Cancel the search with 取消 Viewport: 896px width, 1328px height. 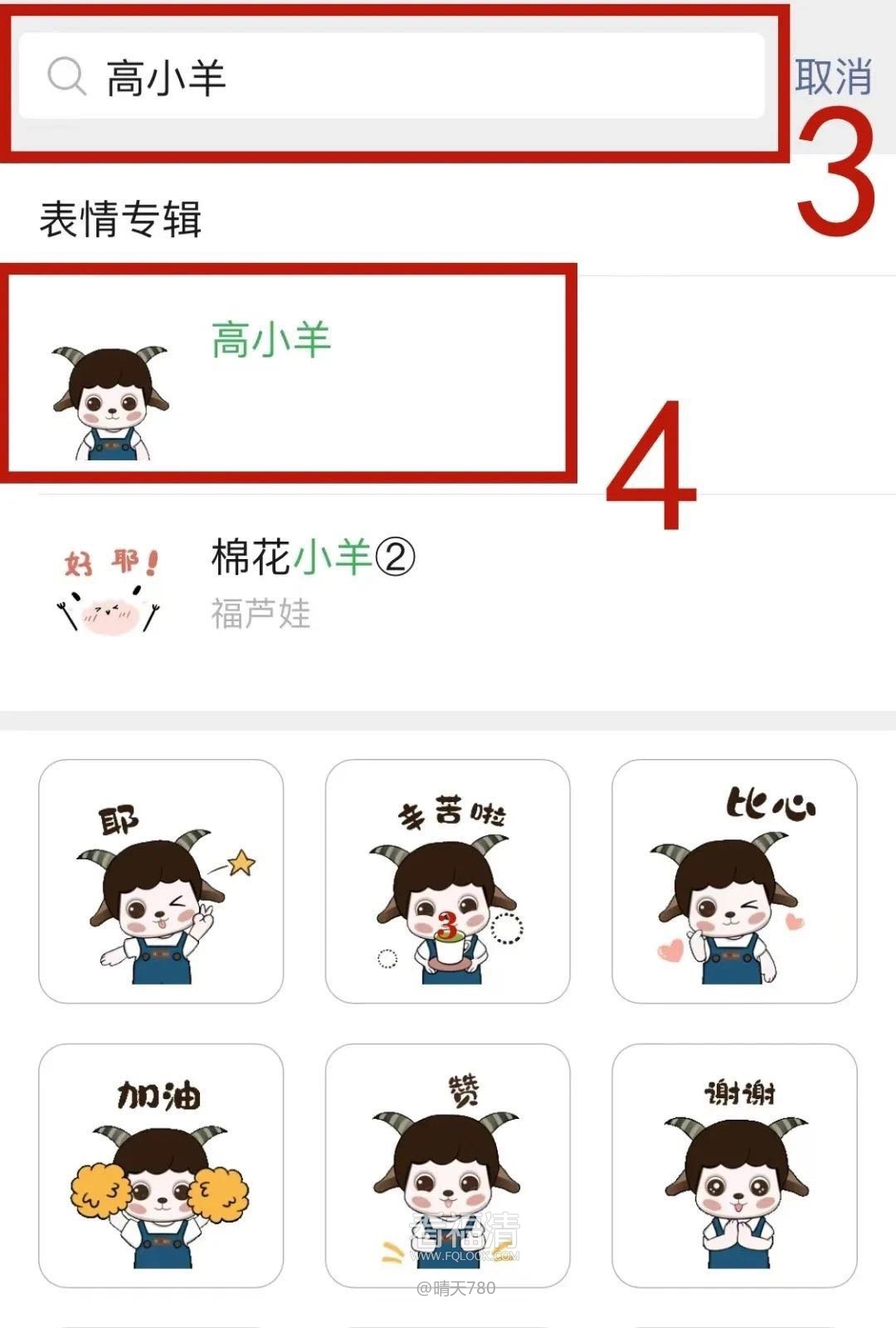832,76
